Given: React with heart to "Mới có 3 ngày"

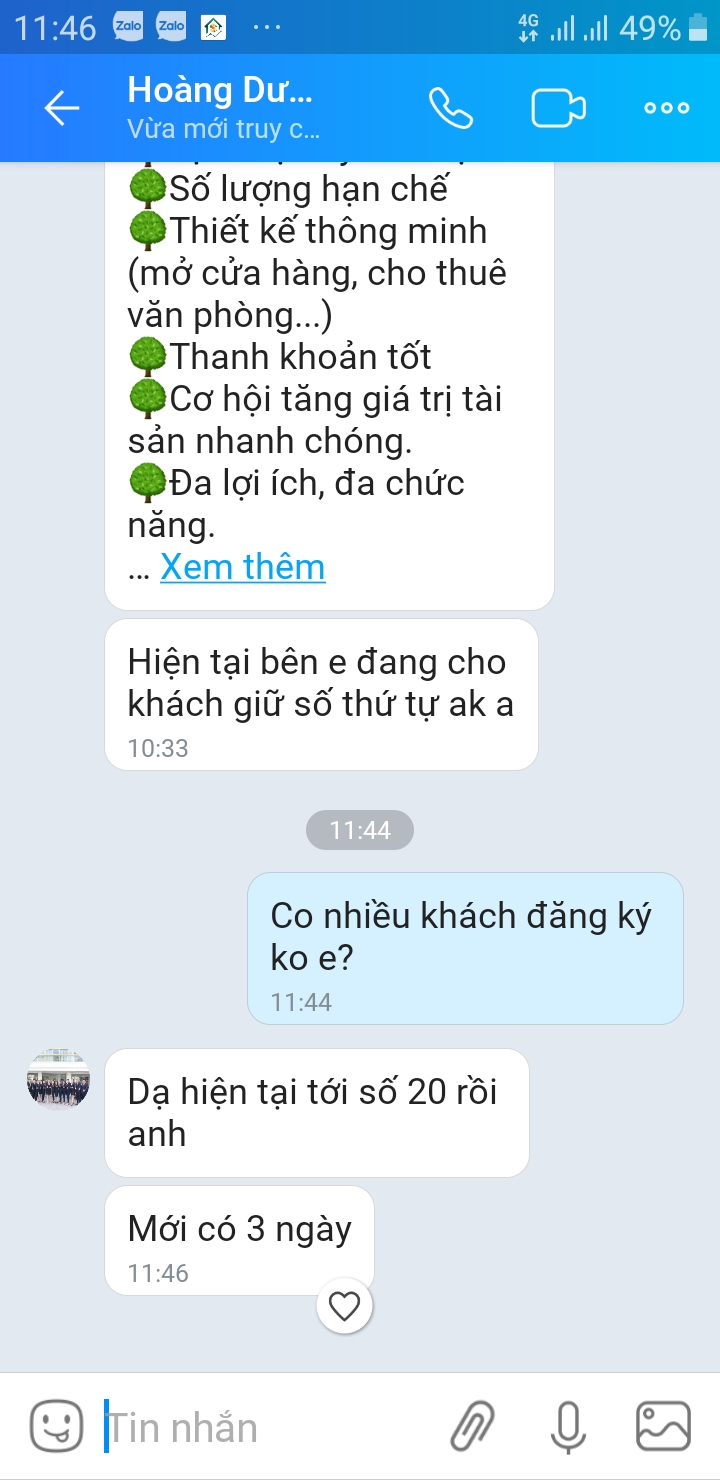Looking at the screenshot, I should (344, 1305).
